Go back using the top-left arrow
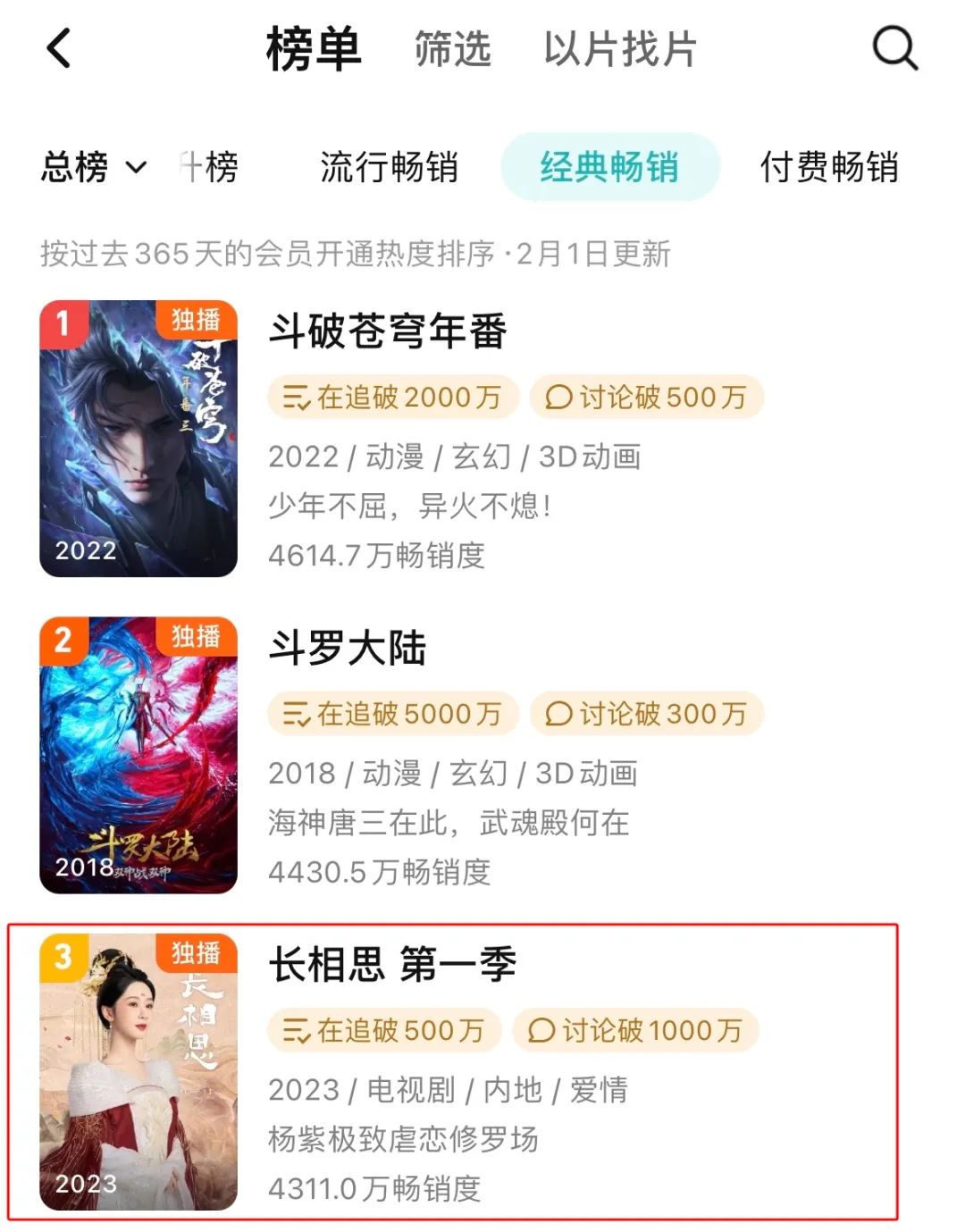Screen dimensions: 965x1232 tap(59, 48)
